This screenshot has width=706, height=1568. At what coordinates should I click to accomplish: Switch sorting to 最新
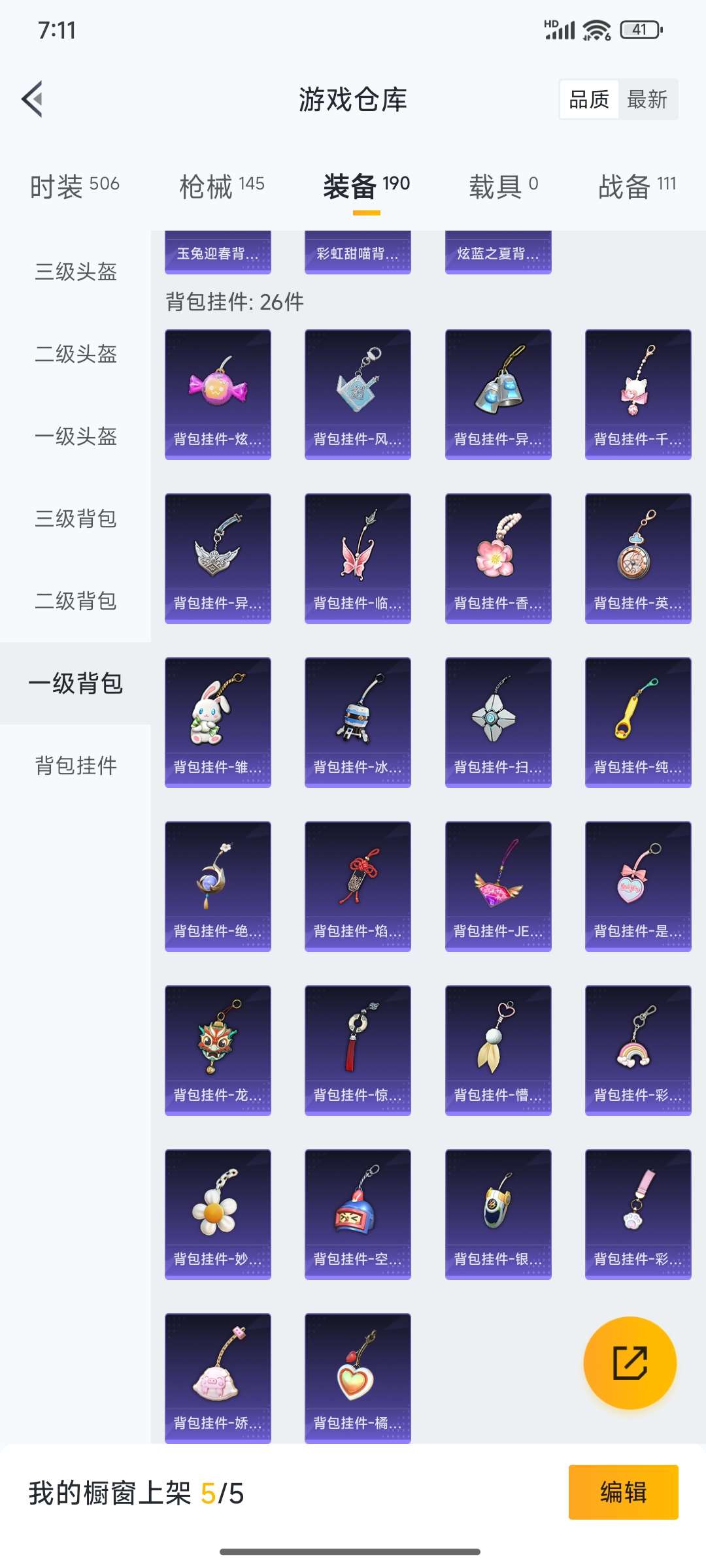[648, 99]
